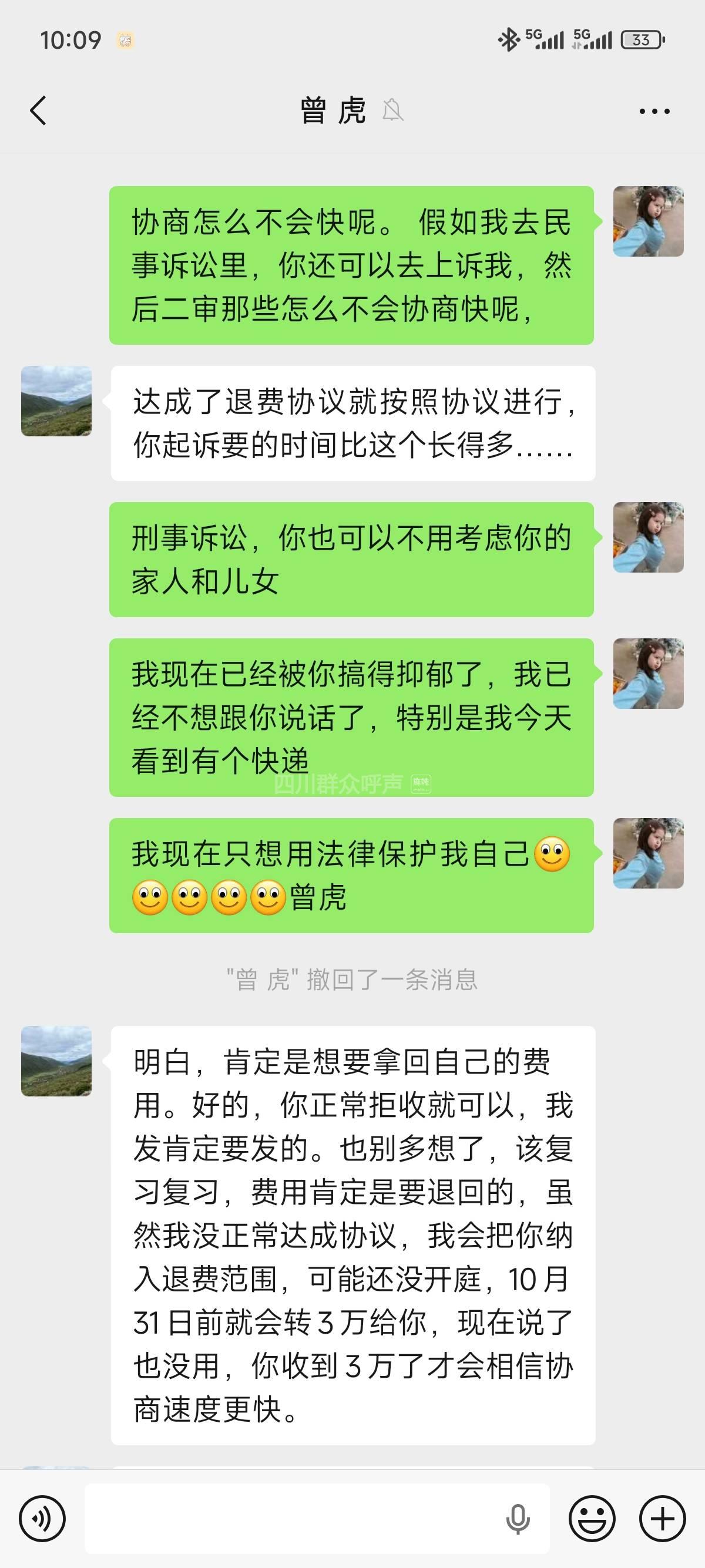This screenshot has width=705, height=1568.
Task: Open my avatar beside 我现在只想用法律保护我自己 message
Action: point(648,853)
